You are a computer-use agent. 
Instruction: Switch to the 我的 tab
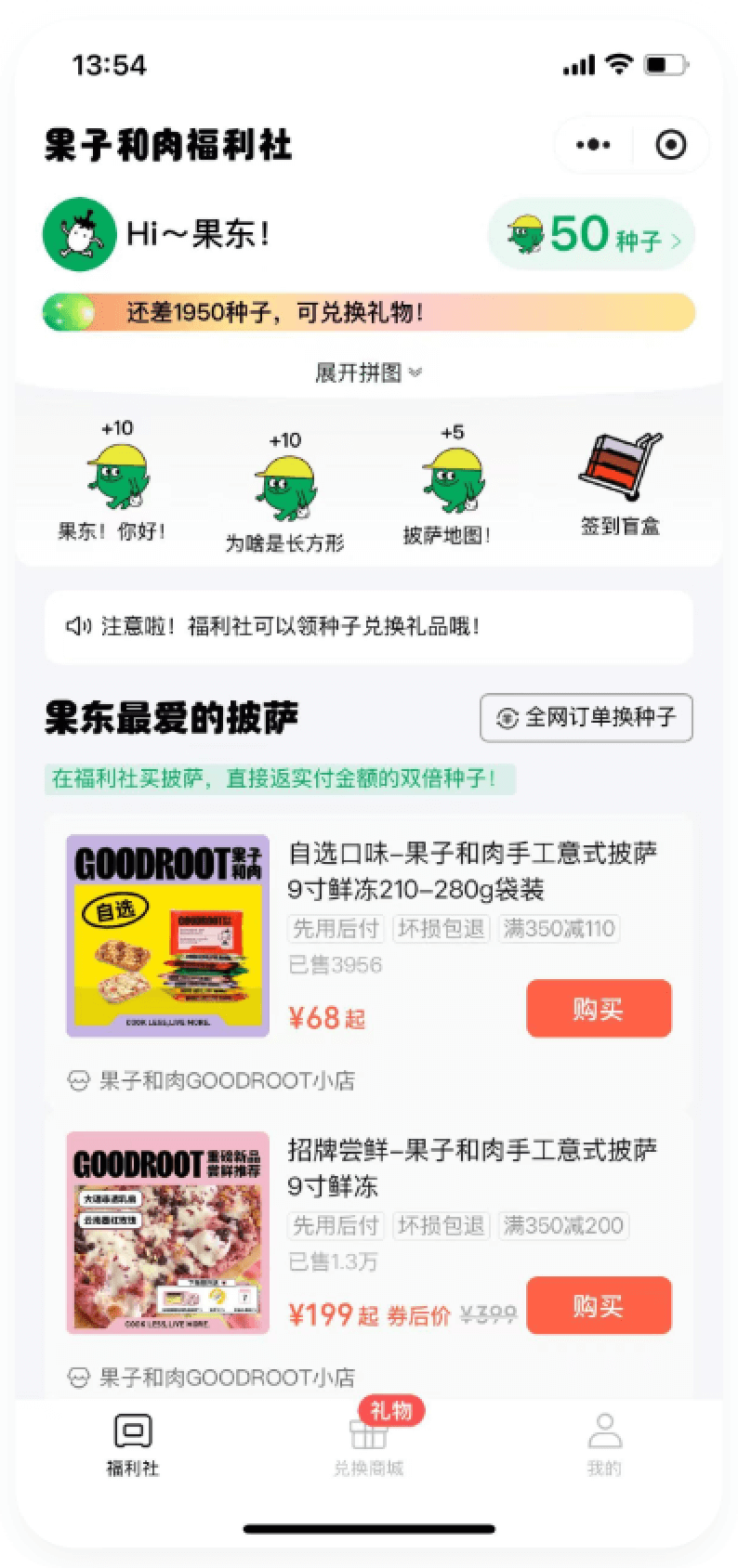604,1446
